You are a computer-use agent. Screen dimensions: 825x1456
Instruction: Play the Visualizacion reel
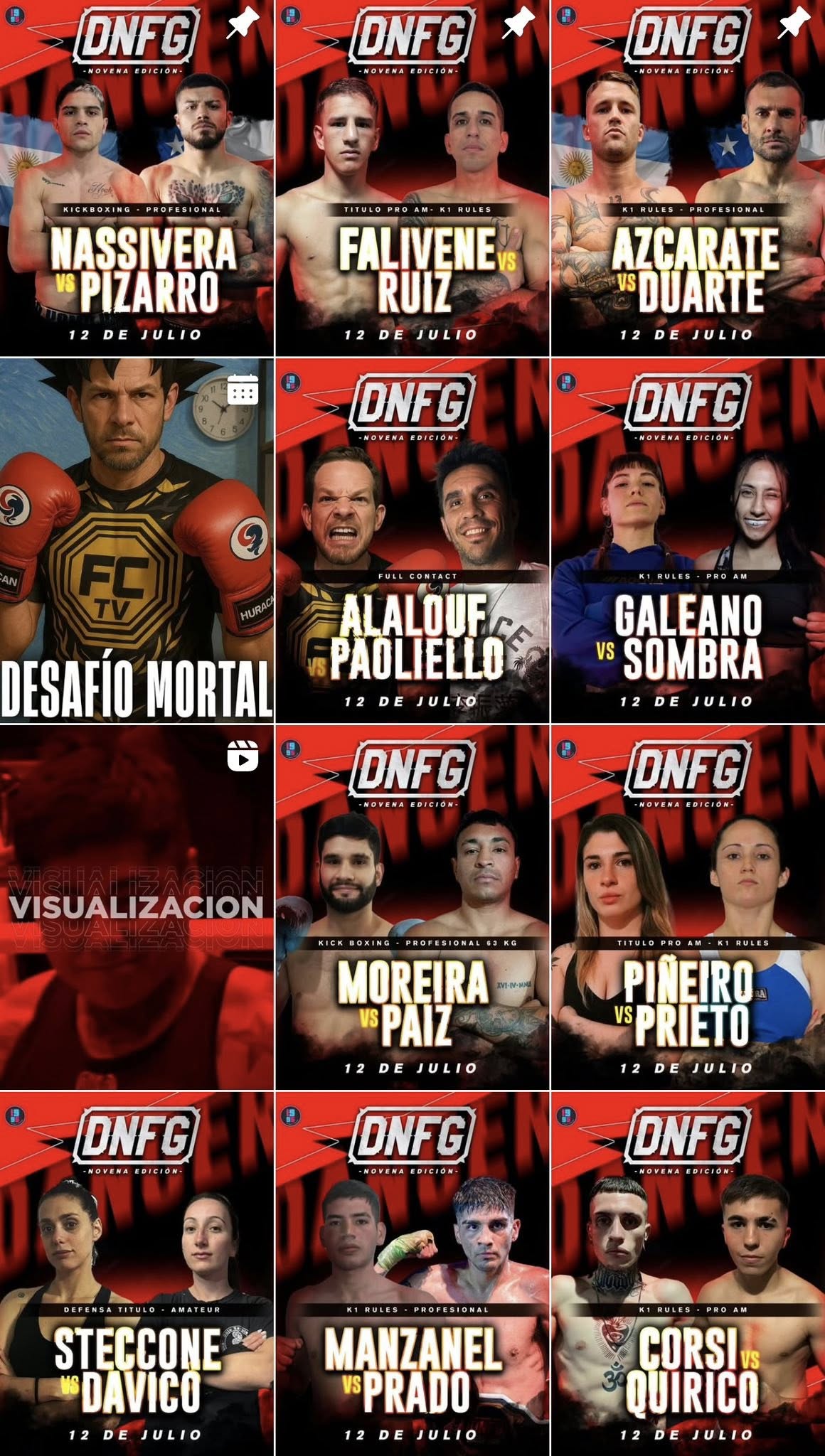click(x=137, y=907)
